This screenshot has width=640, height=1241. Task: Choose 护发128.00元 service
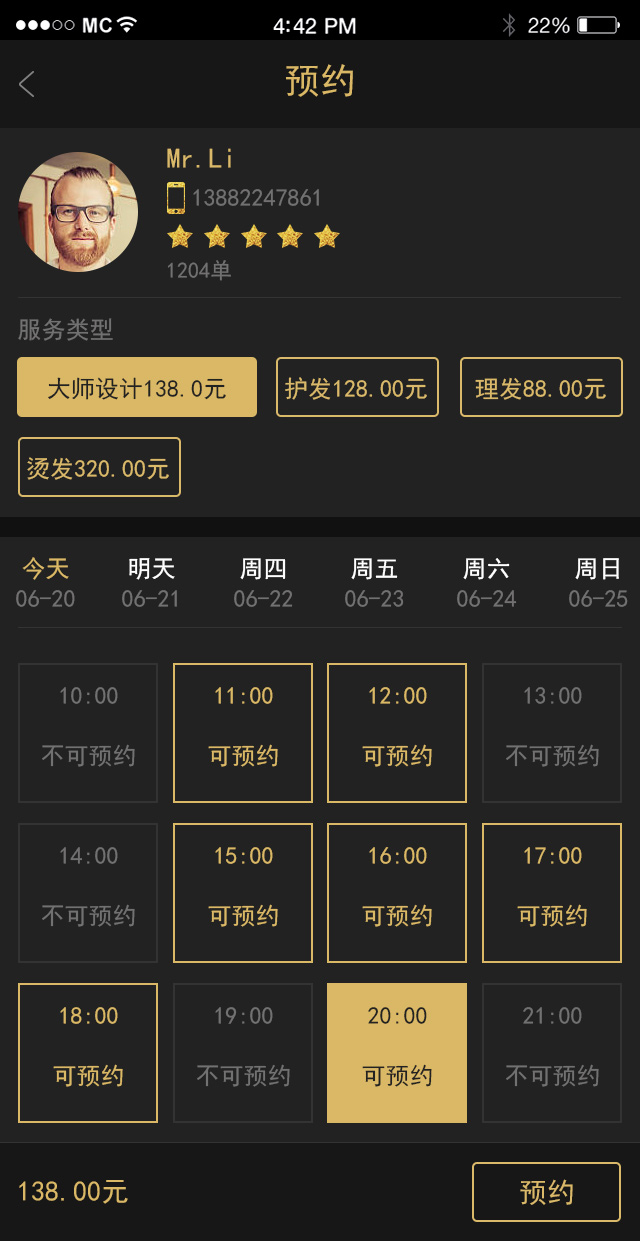click(357, 387)
